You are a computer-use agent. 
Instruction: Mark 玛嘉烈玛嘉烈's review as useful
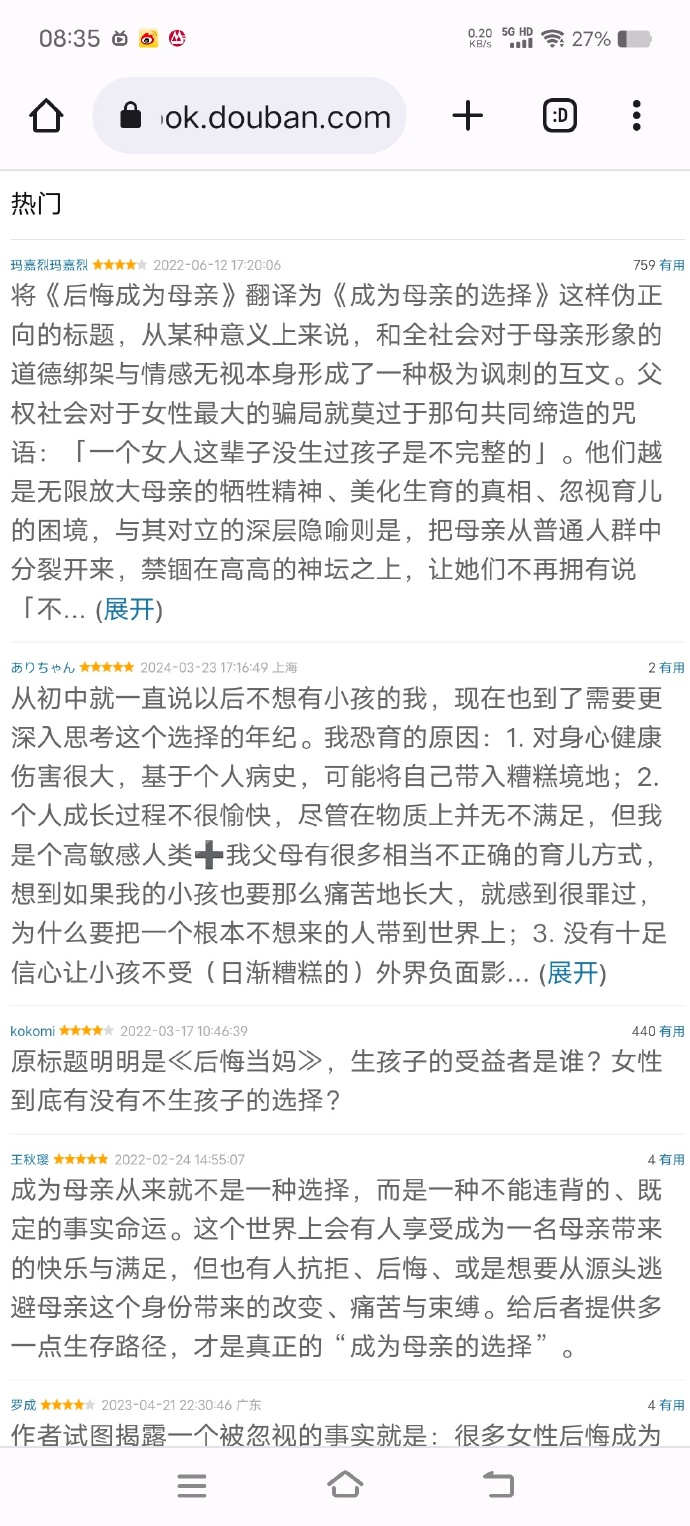pyautogui.click(x=672, y=265)
